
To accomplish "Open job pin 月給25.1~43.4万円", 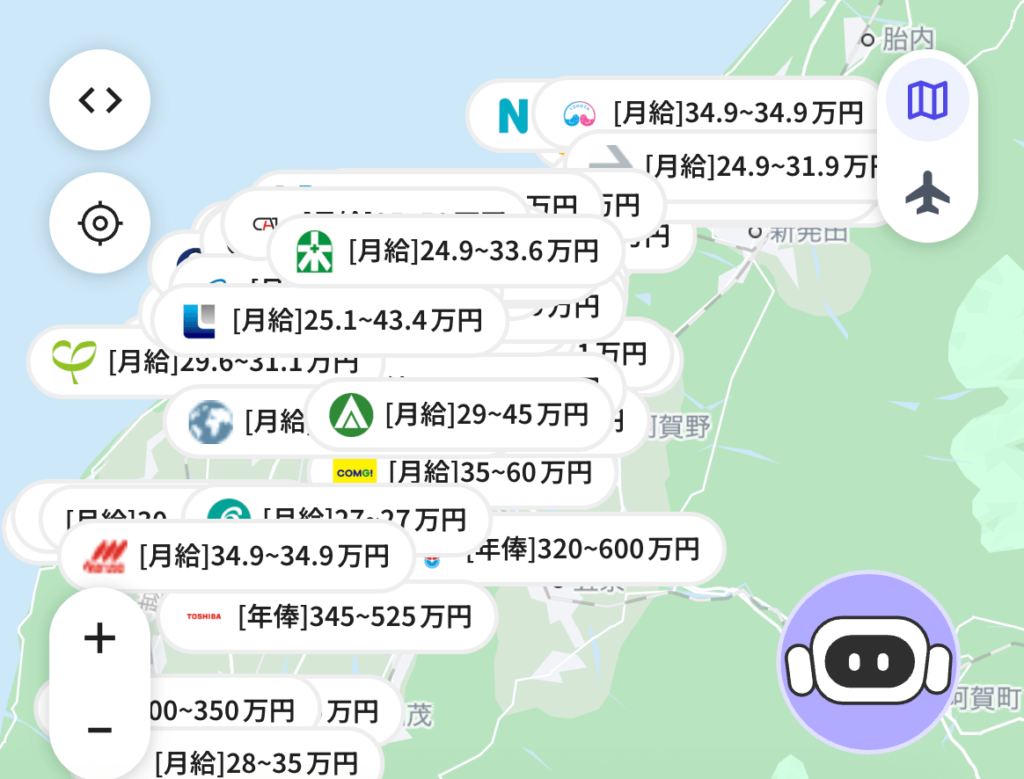I will tap(330, 320).
